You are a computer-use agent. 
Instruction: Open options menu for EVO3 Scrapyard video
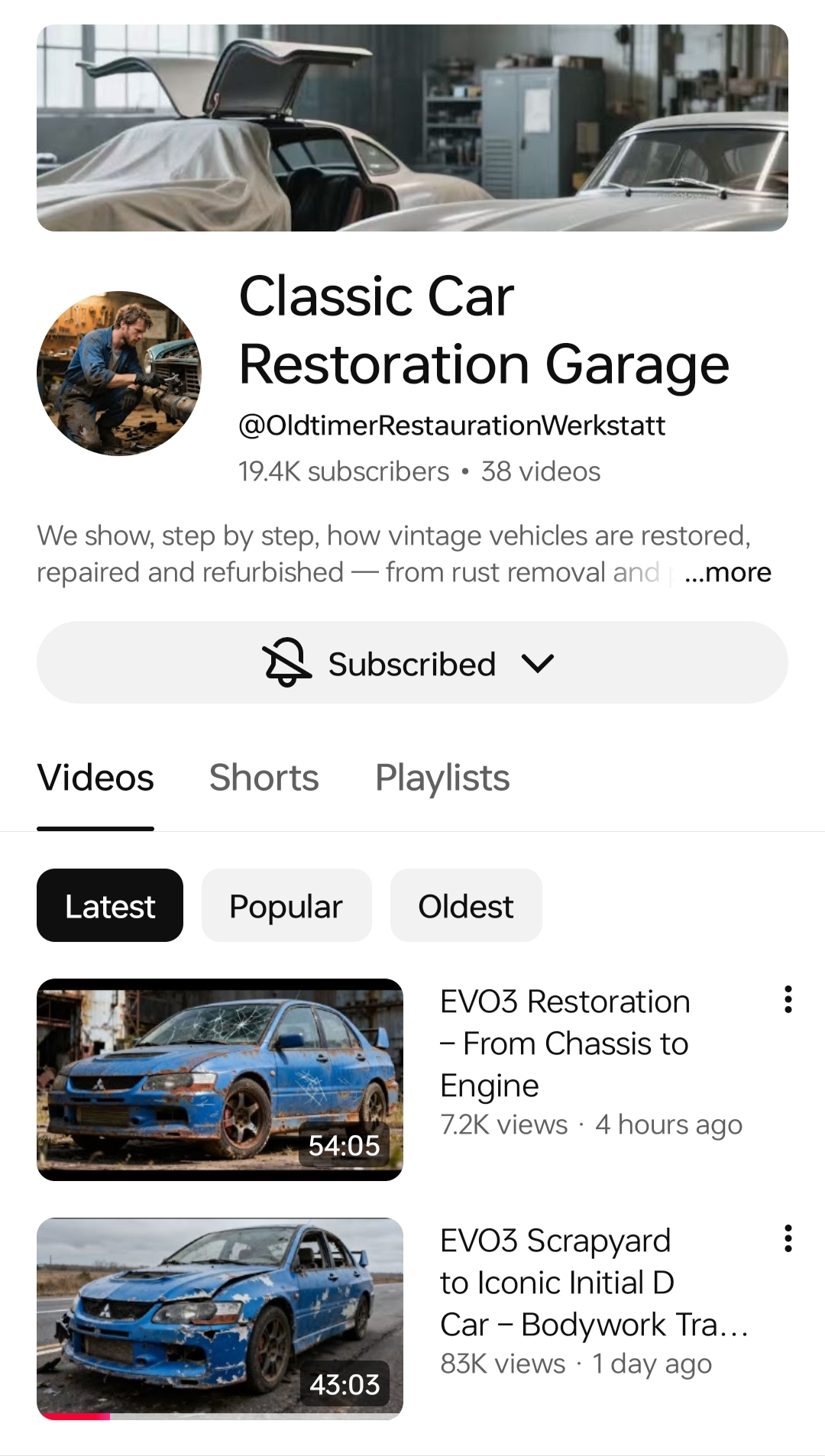click(788, 1238)
